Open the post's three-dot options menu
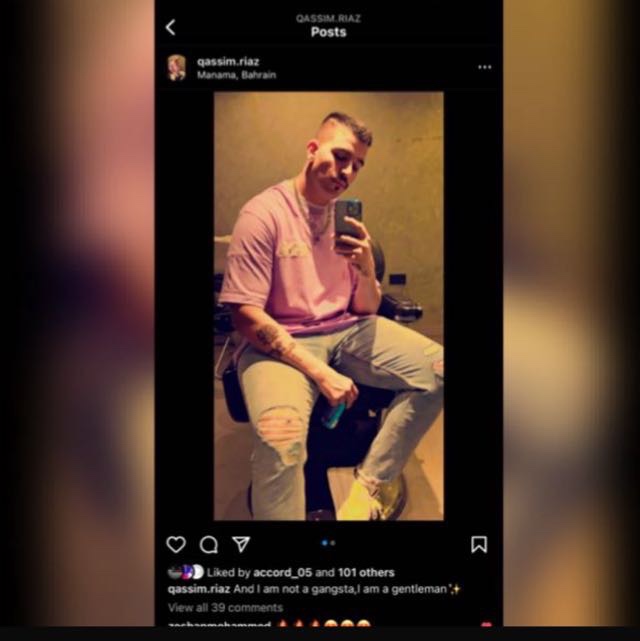The width and height of the screenshot is (640, 641). point(484,67)
